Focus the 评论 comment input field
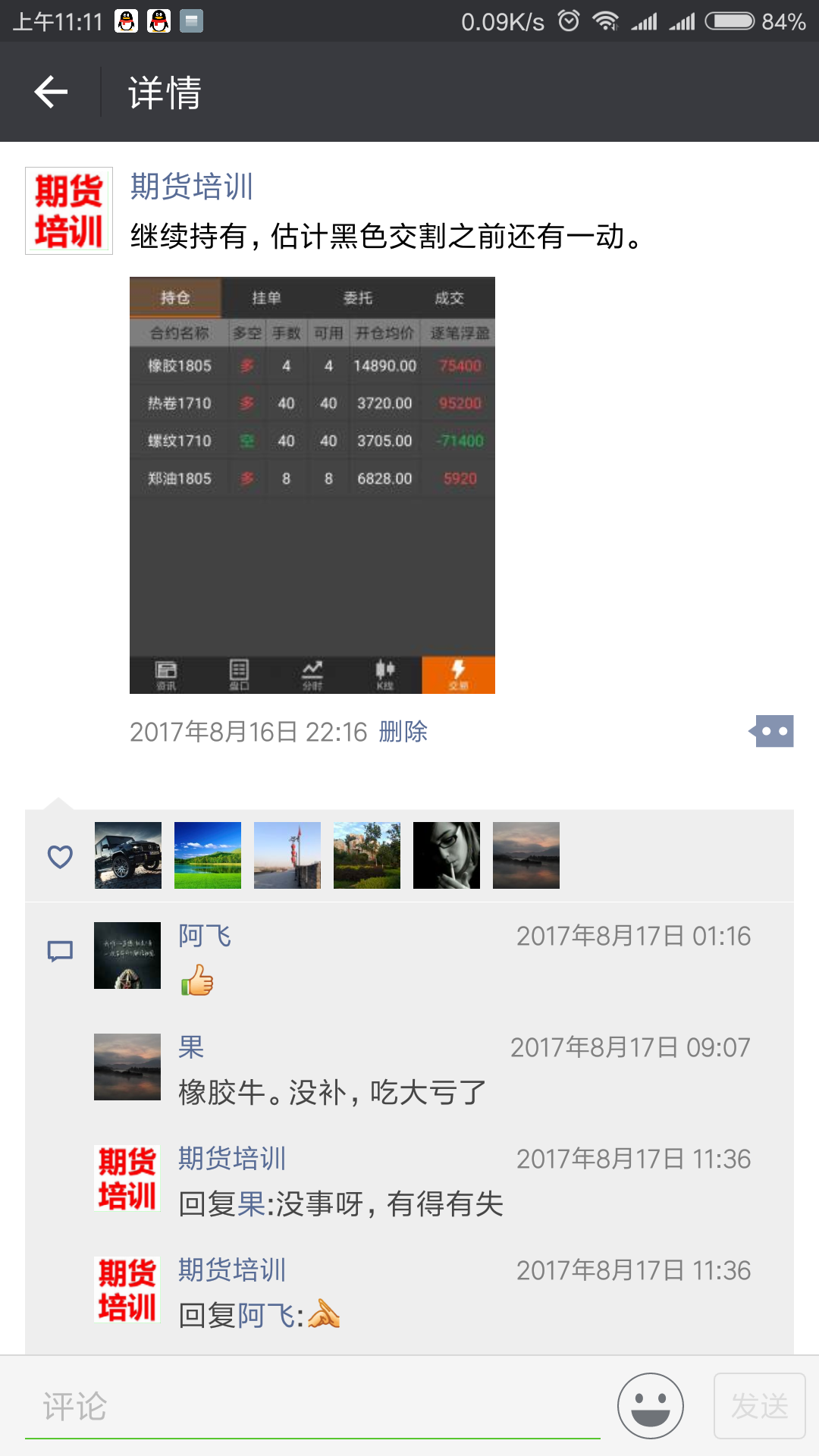819x1456 pixels. tap(312, 1407)
